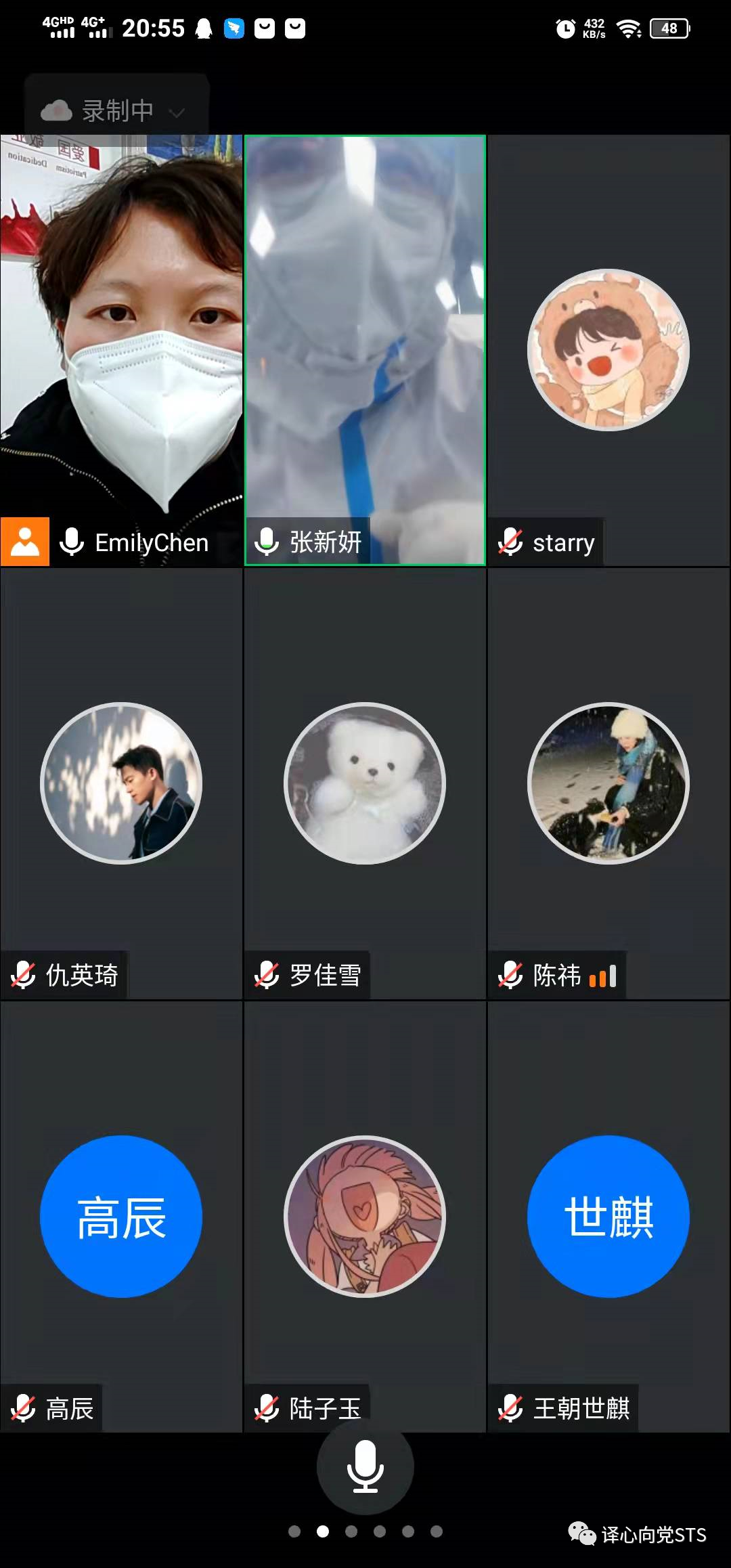Image resolution: width=731 pixels, height=1568 pixels.
Task: Tap the microphone button at the bottom
Action: pos(365,1465)
